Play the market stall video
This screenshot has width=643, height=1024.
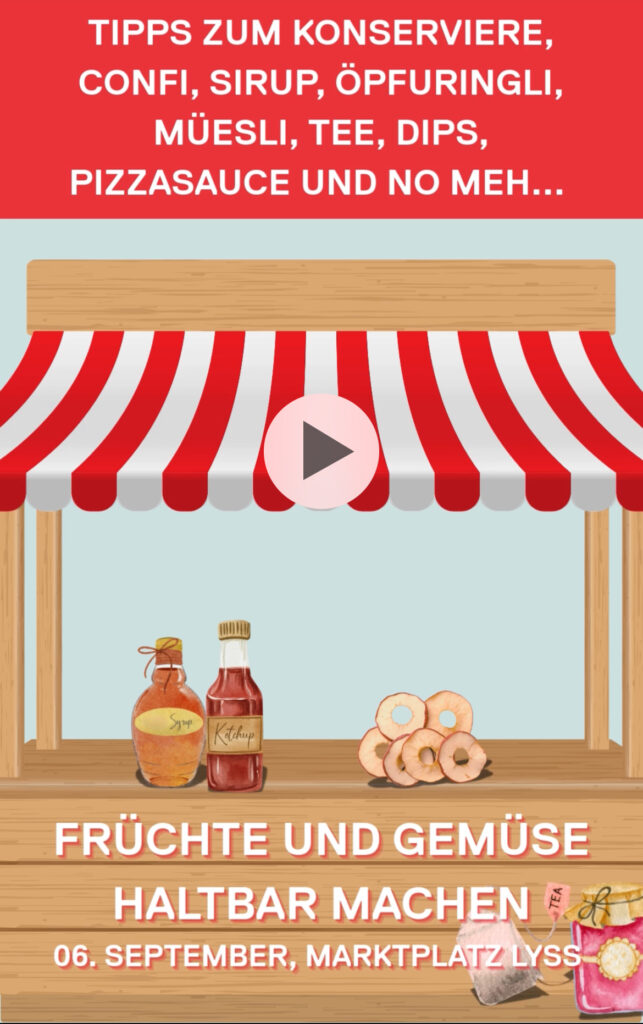coord(322,451)
